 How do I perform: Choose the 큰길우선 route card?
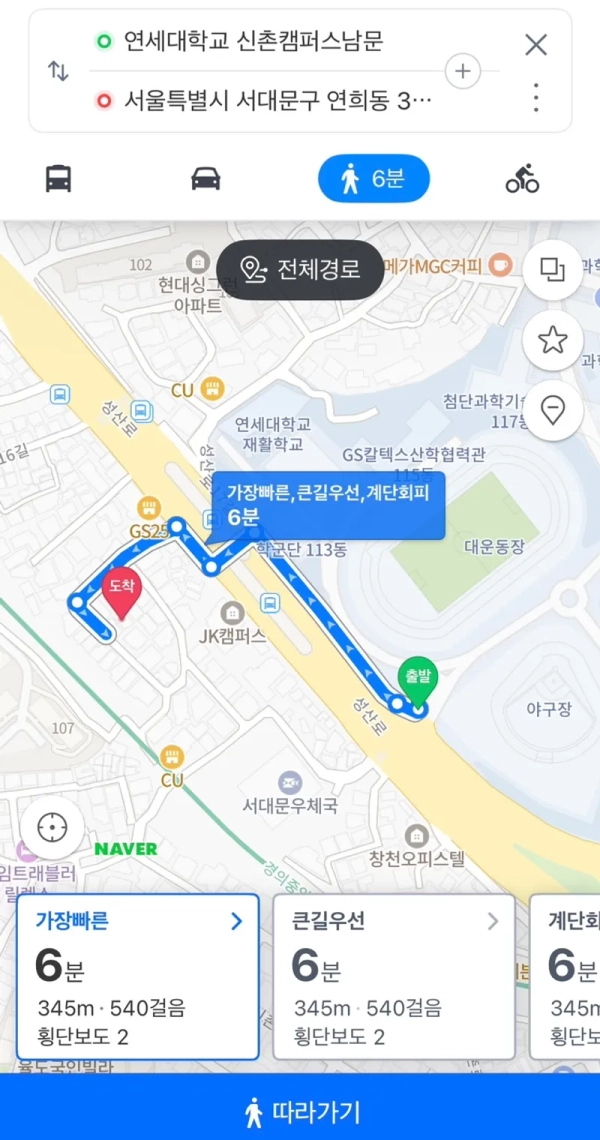pos(394,976)
